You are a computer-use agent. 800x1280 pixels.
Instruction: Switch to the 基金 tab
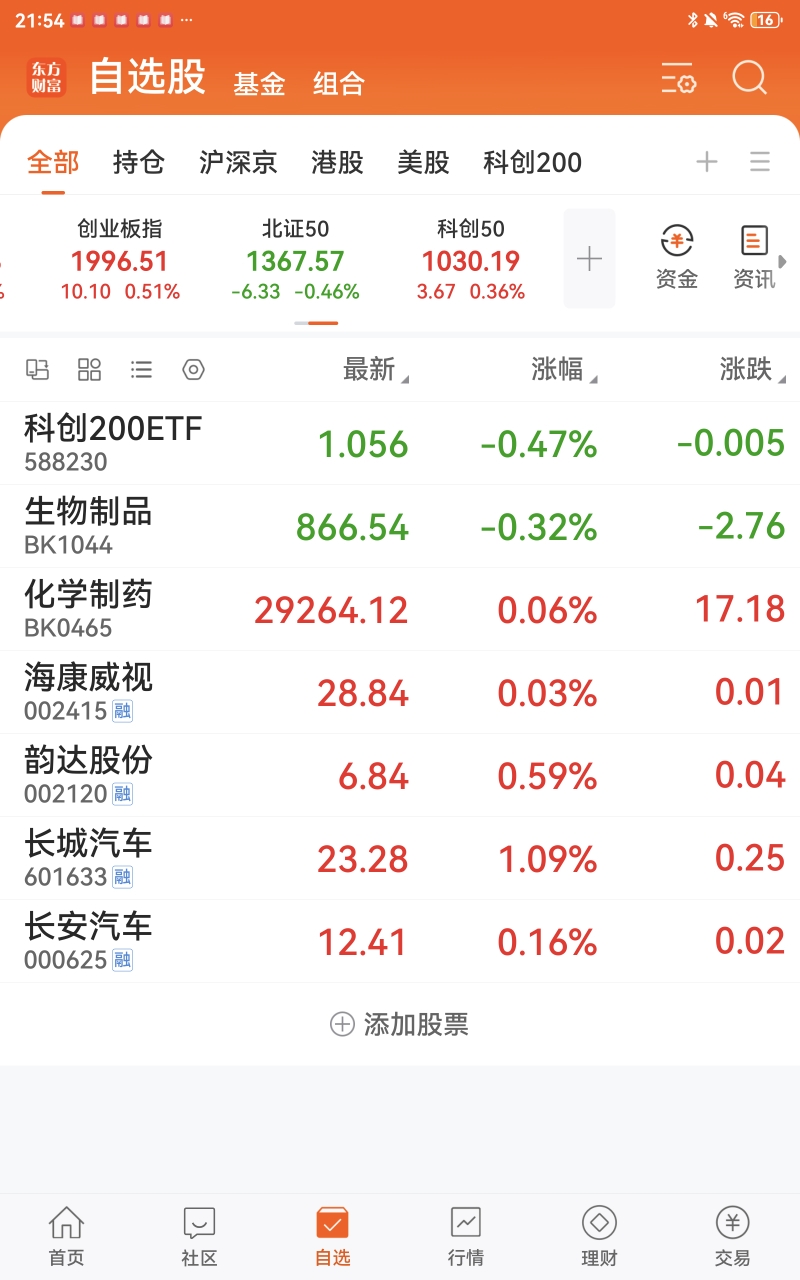pos(259,83)
